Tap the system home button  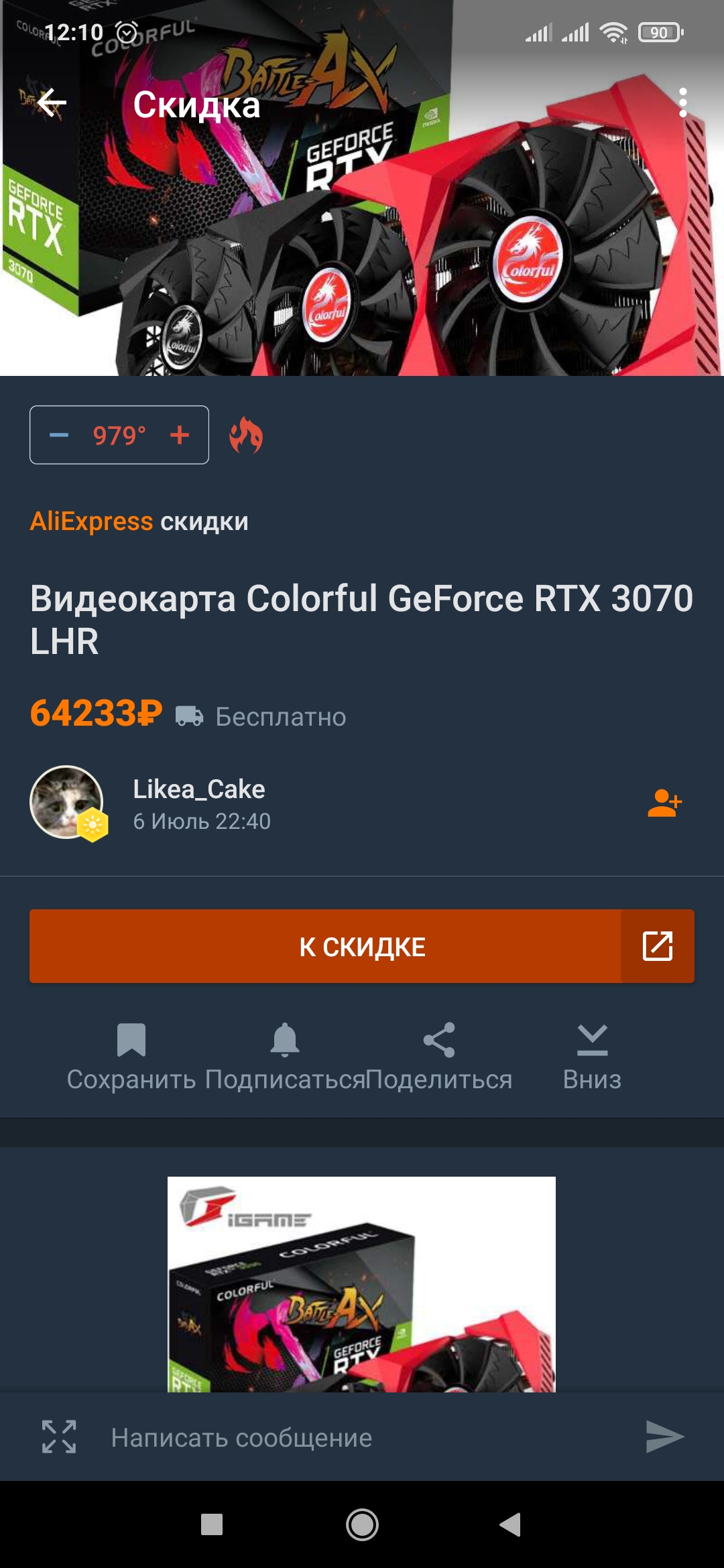[x=362, y=1525]
